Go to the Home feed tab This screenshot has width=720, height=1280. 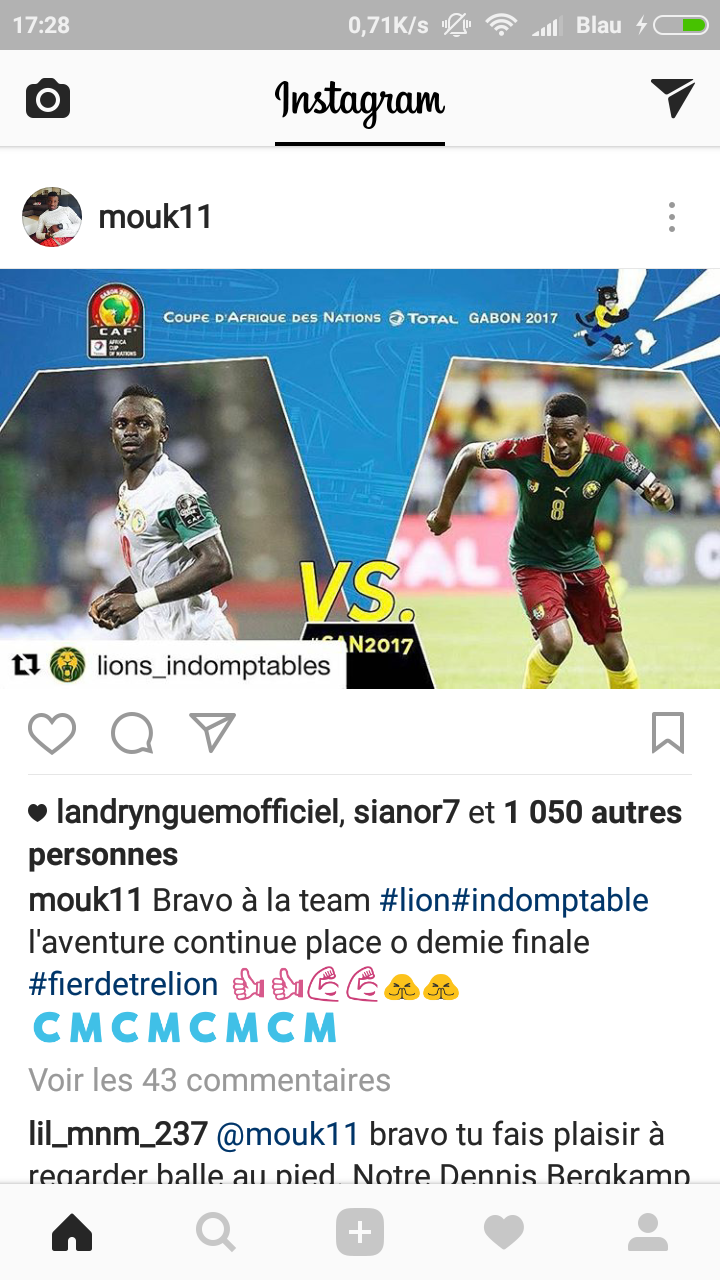pyautogui.click(x=72, y=1233)
